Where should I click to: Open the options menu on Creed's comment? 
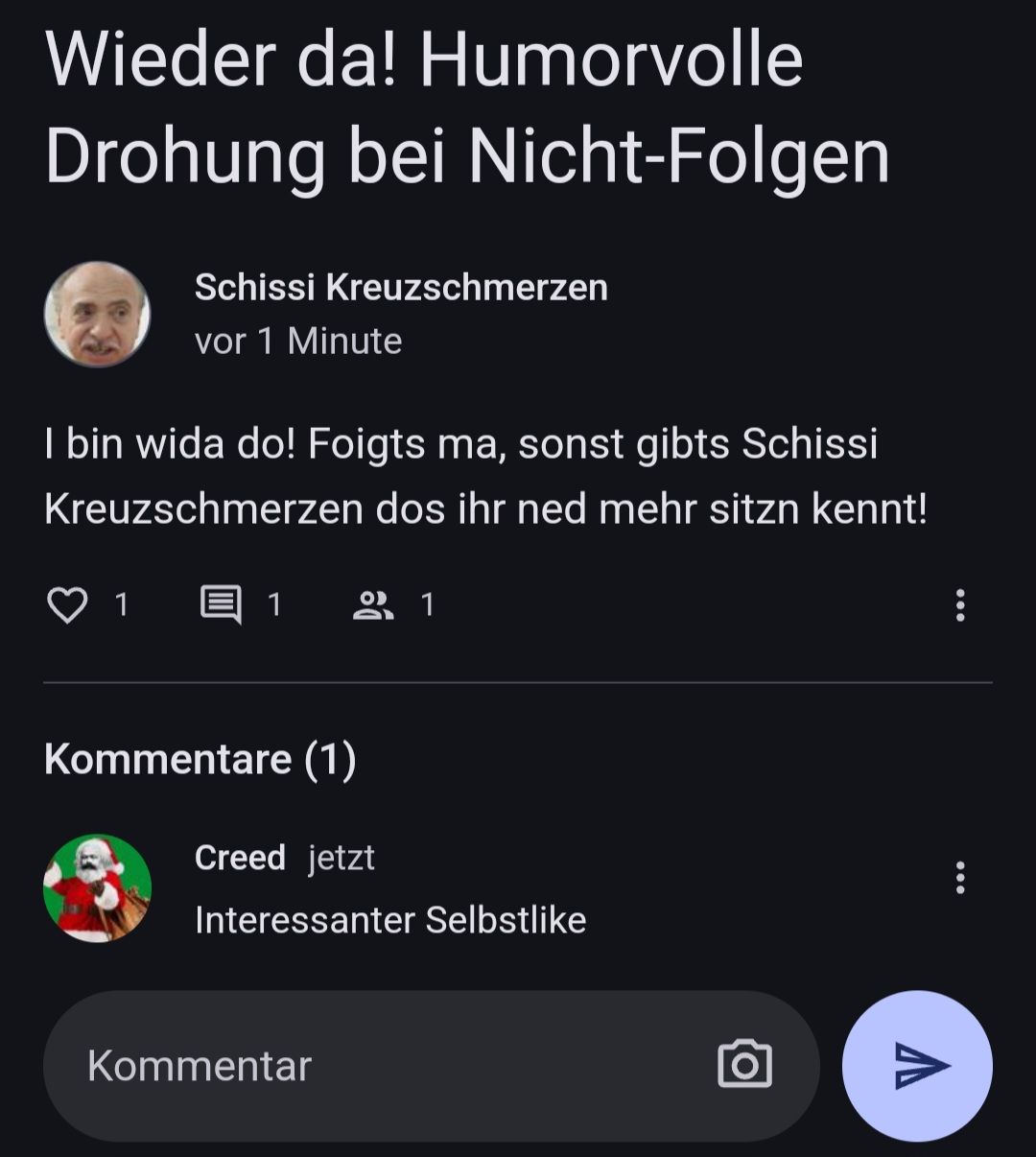point(959,878)
